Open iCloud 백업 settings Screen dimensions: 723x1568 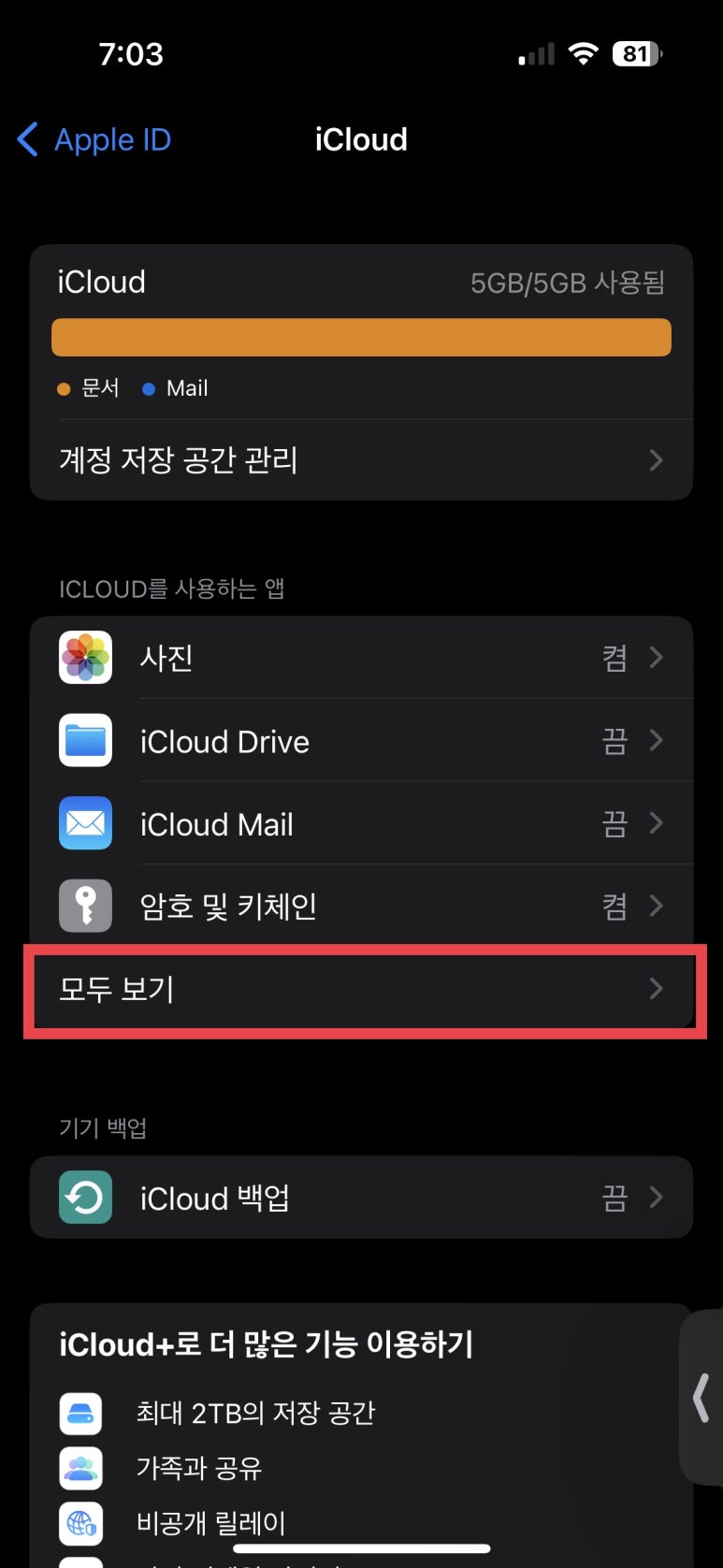tap(361, 1198)
